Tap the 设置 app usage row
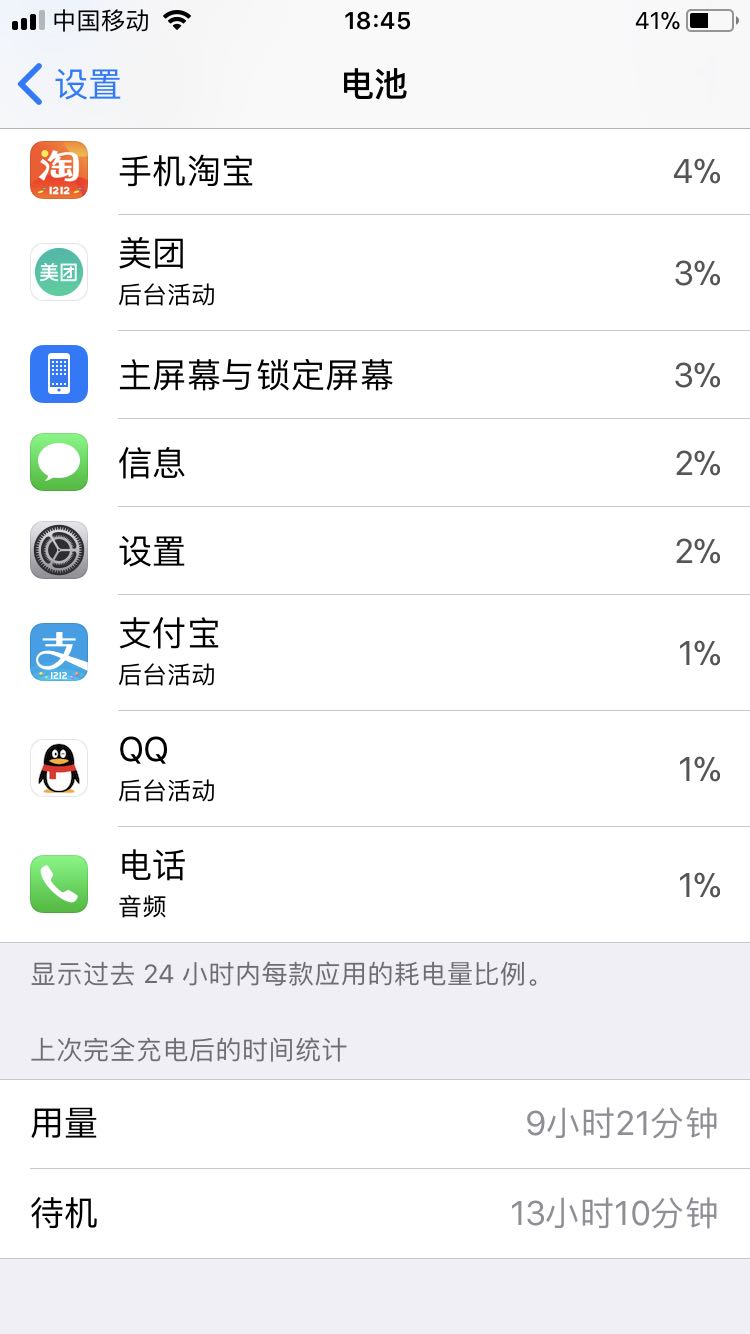Screen dimensions: 750x1334 (x=375, y=551)
